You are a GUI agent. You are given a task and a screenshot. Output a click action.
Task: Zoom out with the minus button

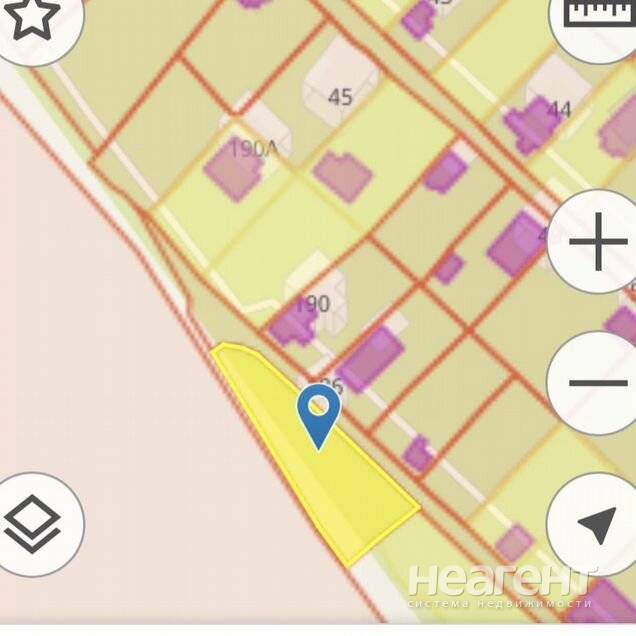(x=597, y=383)
